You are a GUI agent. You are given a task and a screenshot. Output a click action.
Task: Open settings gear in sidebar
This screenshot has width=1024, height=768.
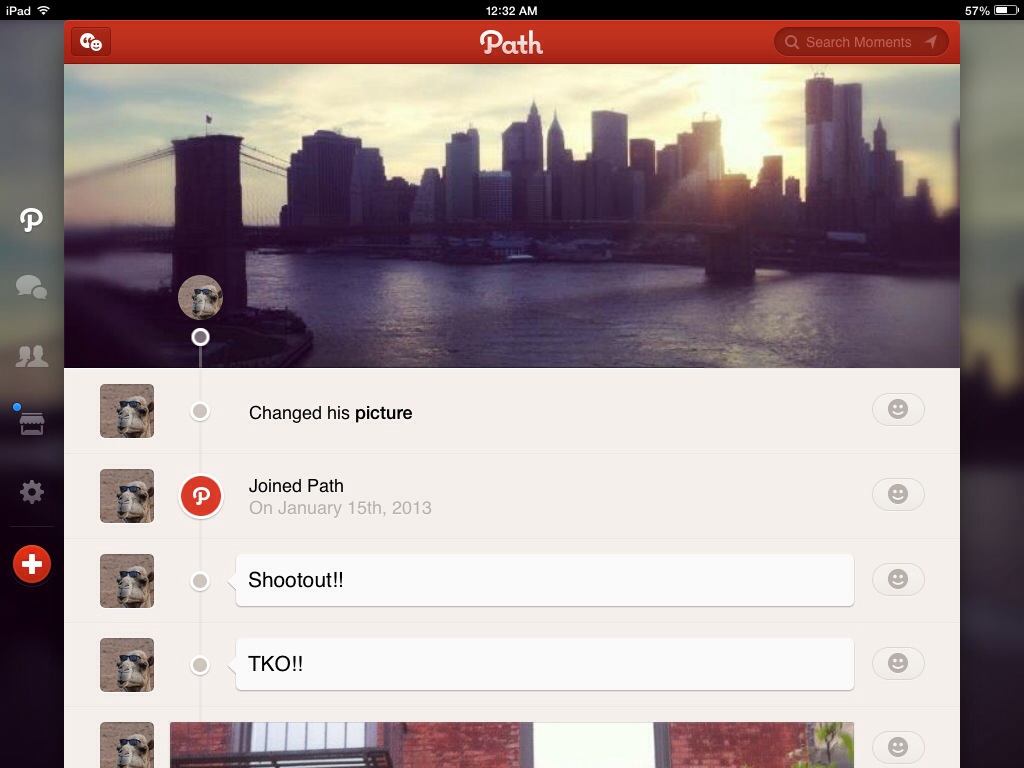click(x=32, y=492)
